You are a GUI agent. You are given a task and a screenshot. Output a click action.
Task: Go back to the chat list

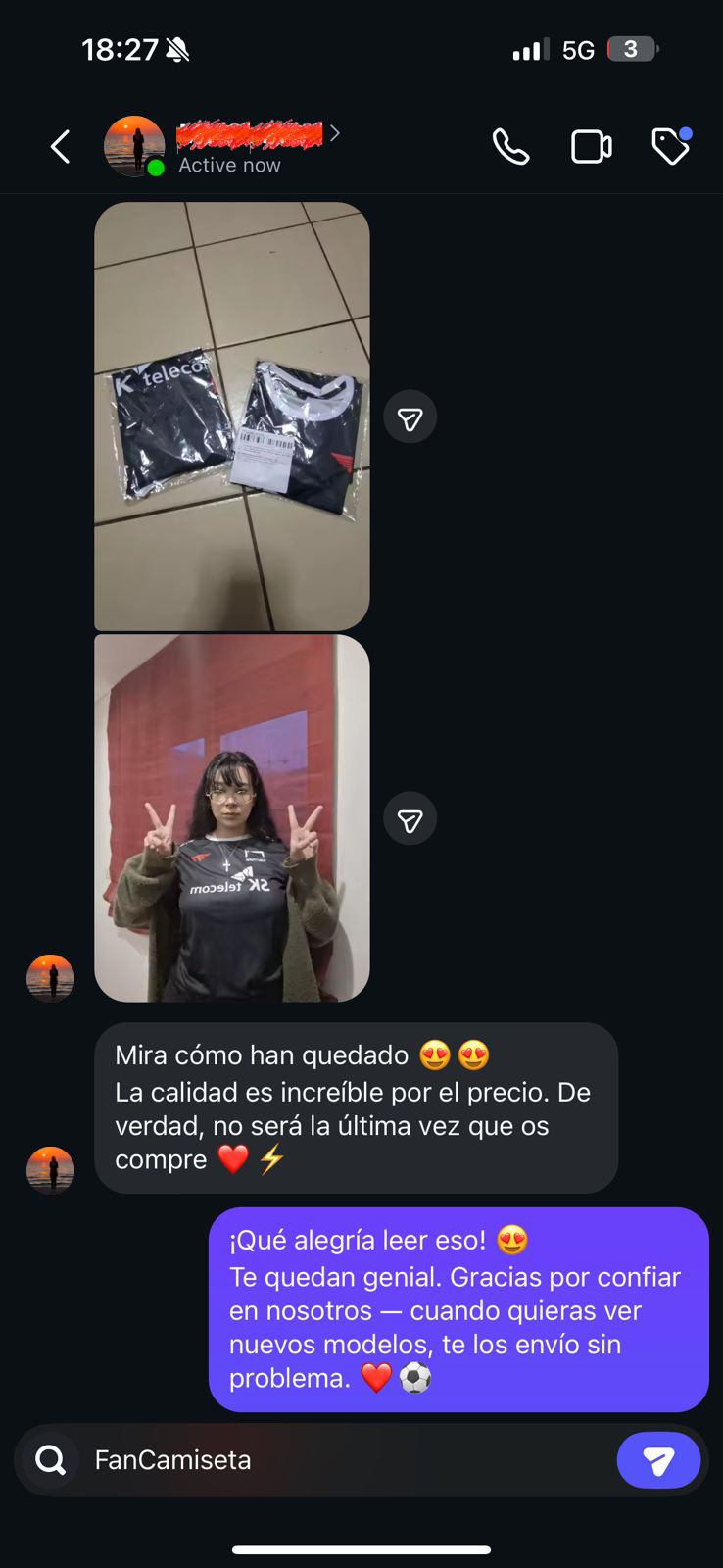61,147
